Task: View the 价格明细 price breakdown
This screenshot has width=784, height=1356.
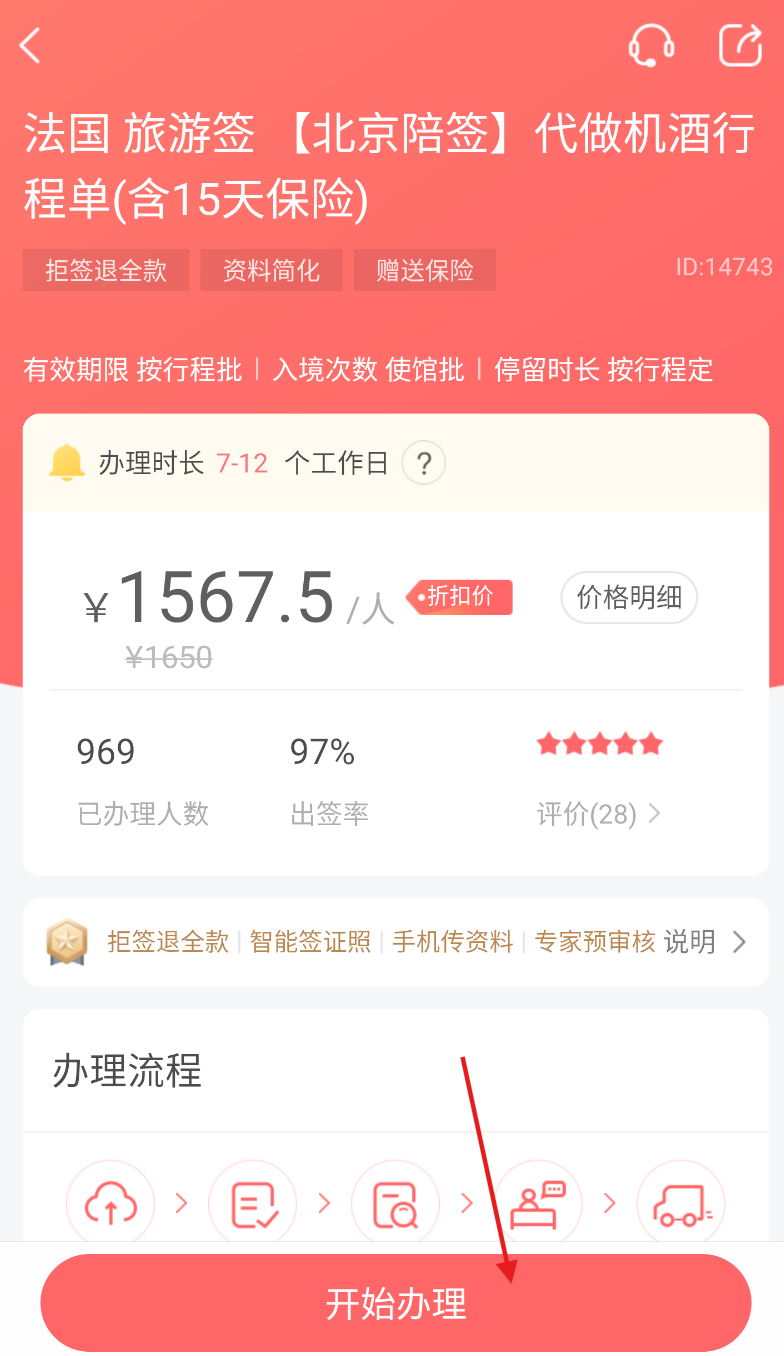Action: (x=629, y=598)
